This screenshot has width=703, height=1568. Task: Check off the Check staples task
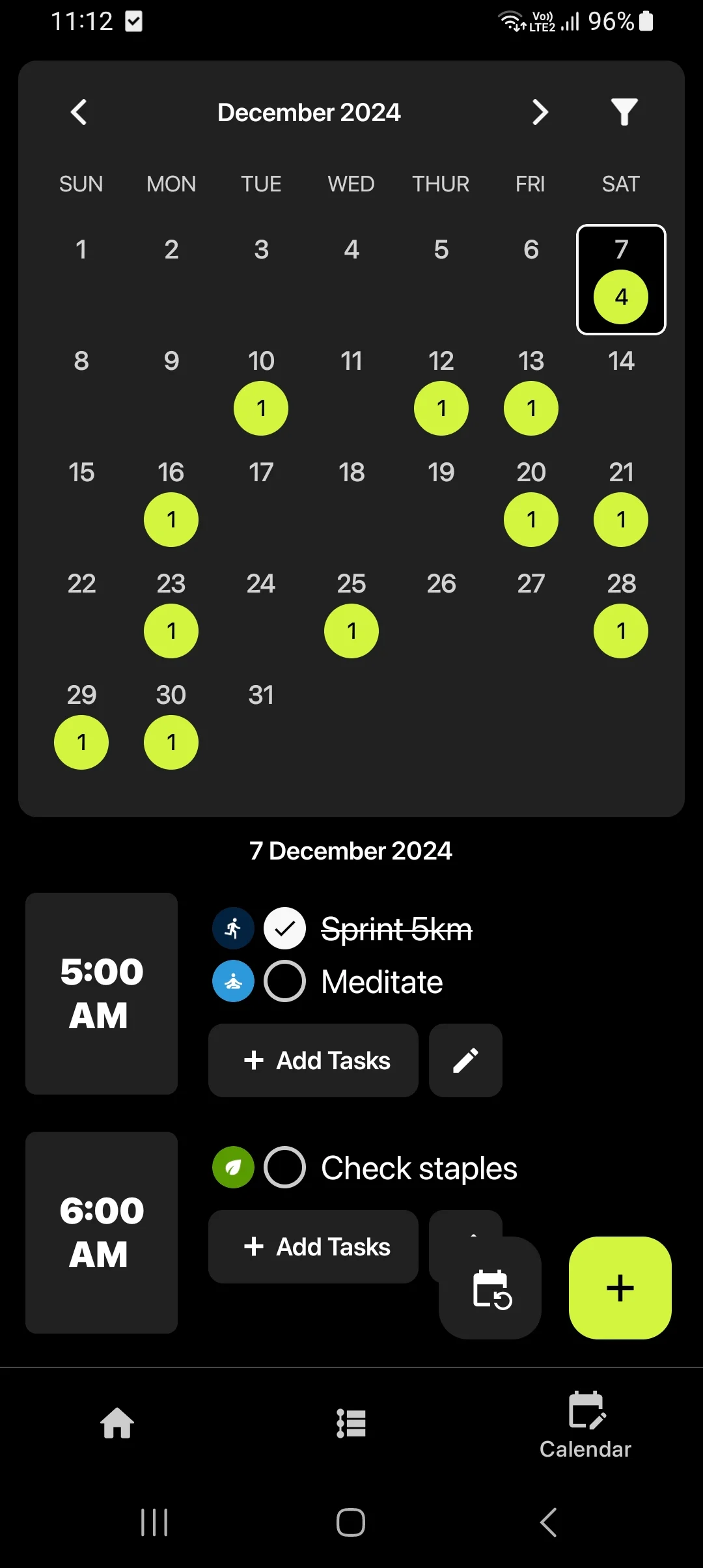click(283, 1168)
